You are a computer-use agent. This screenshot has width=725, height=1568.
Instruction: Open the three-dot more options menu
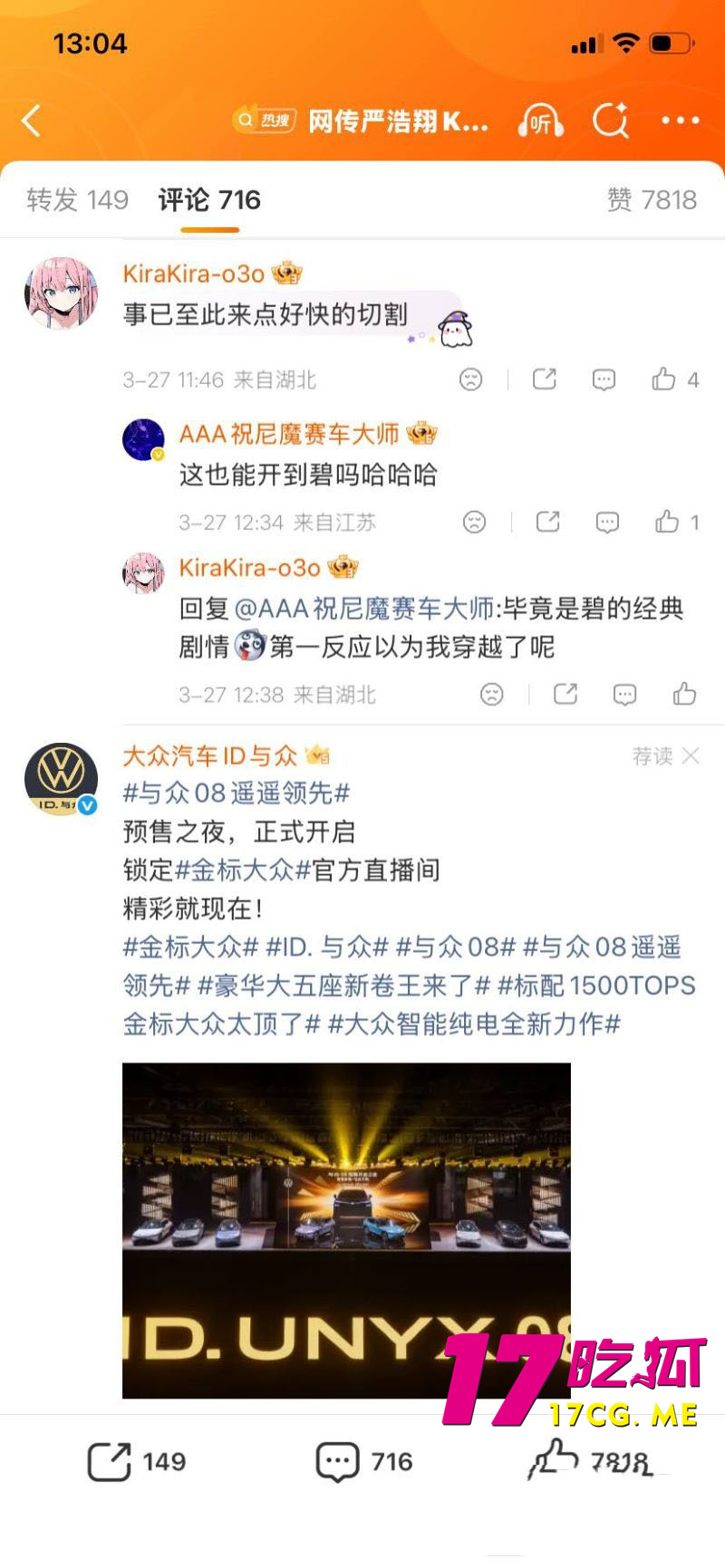(x=681, y=120)
